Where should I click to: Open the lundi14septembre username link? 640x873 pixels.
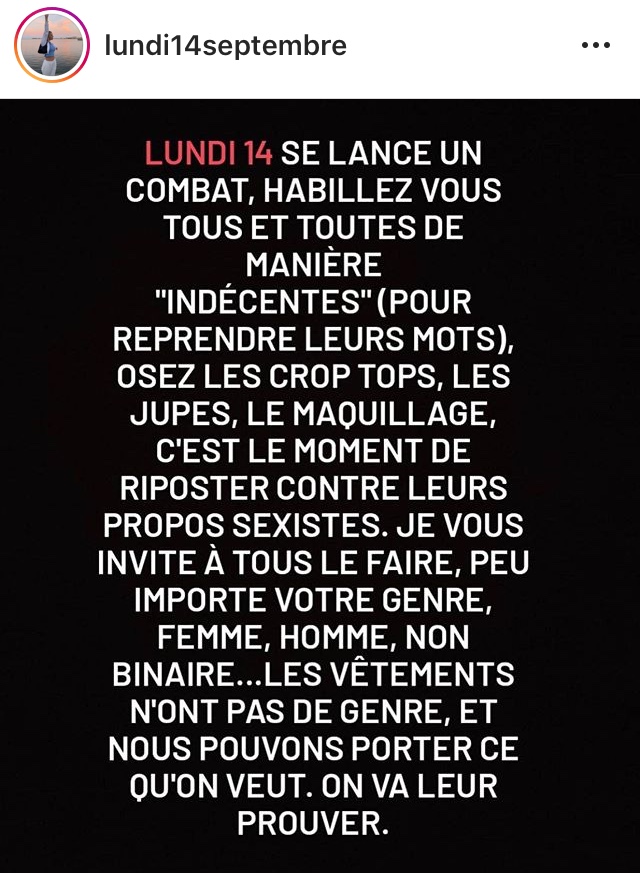(225, 46)
